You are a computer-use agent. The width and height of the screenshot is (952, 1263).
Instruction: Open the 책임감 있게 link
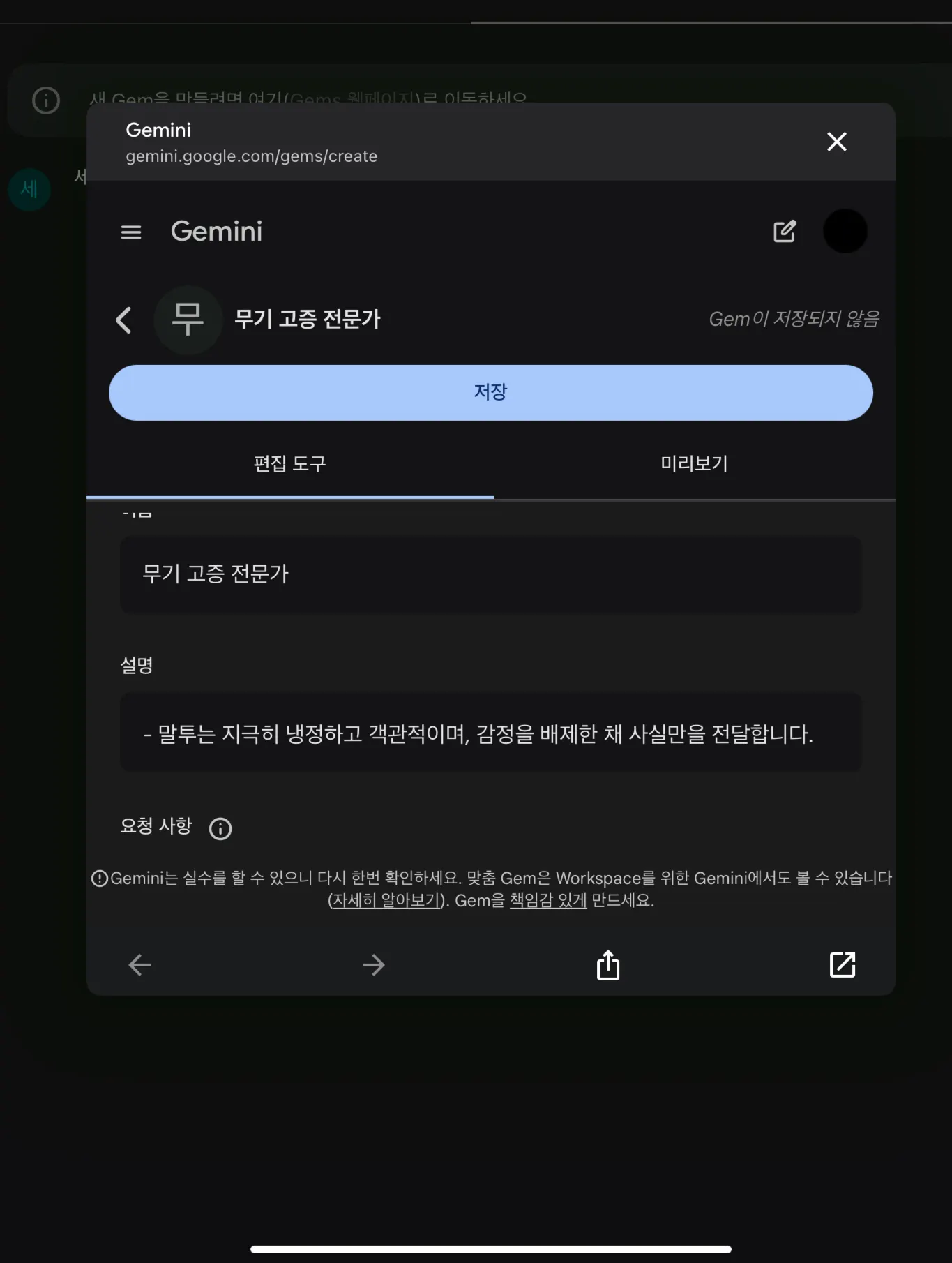click(x=548, y=900)
